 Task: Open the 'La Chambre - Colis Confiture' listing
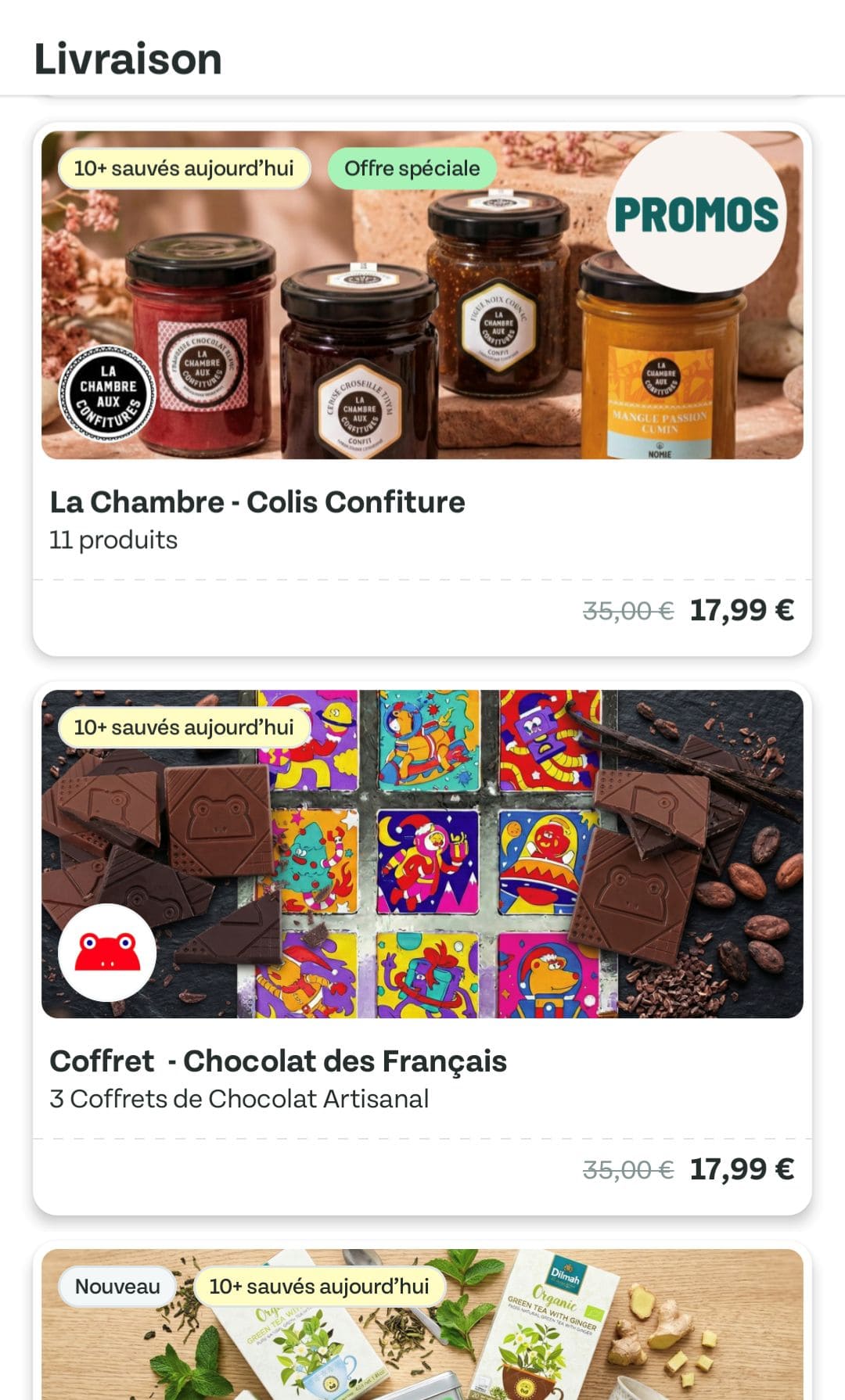point(257,502)
